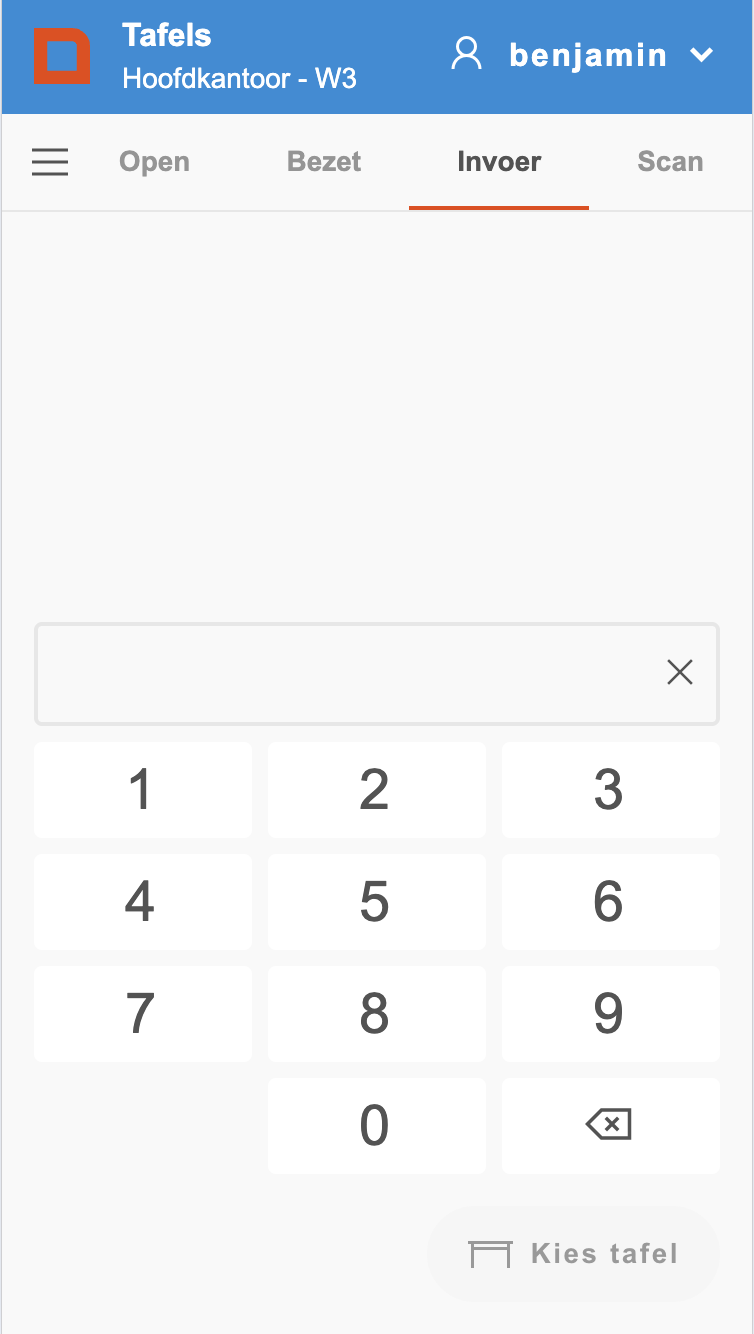Viewport: 754px width, 1334px height.
Task: Enter digit 5 on the keypad
Action: (x=377, y=902)
